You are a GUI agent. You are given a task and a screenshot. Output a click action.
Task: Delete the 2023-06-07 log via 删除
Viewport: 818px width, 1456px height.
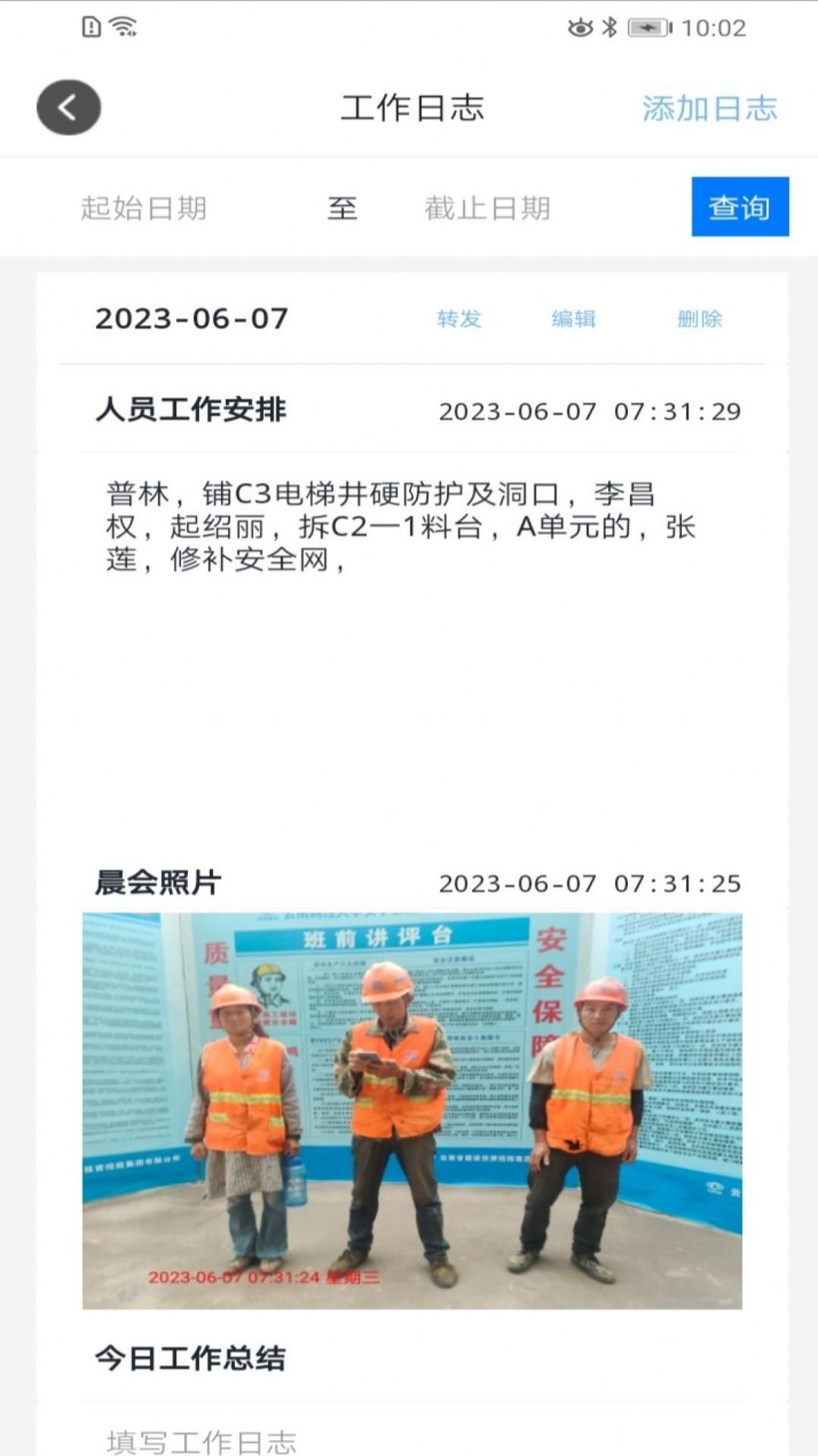click(x=699, y=318)
